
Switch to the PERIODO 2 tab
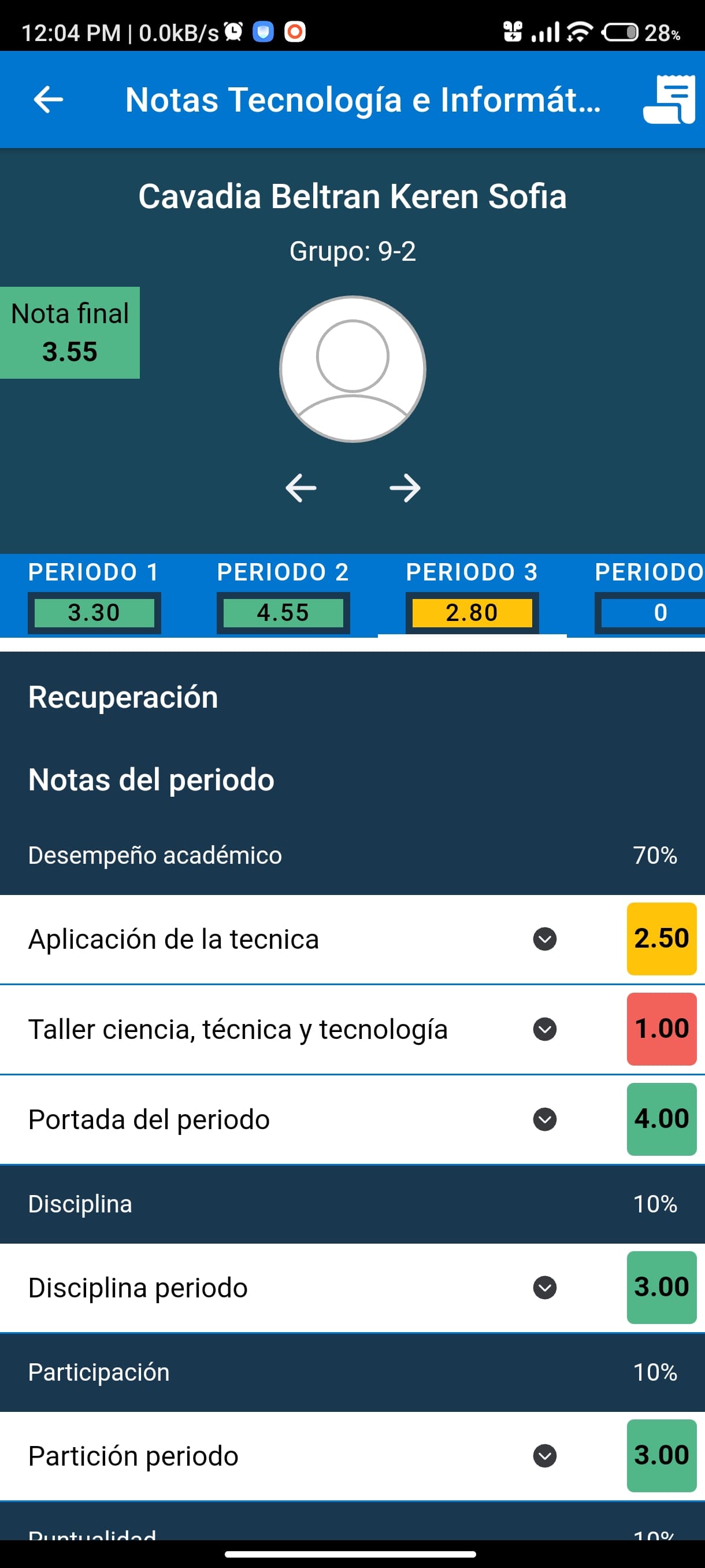284,596
